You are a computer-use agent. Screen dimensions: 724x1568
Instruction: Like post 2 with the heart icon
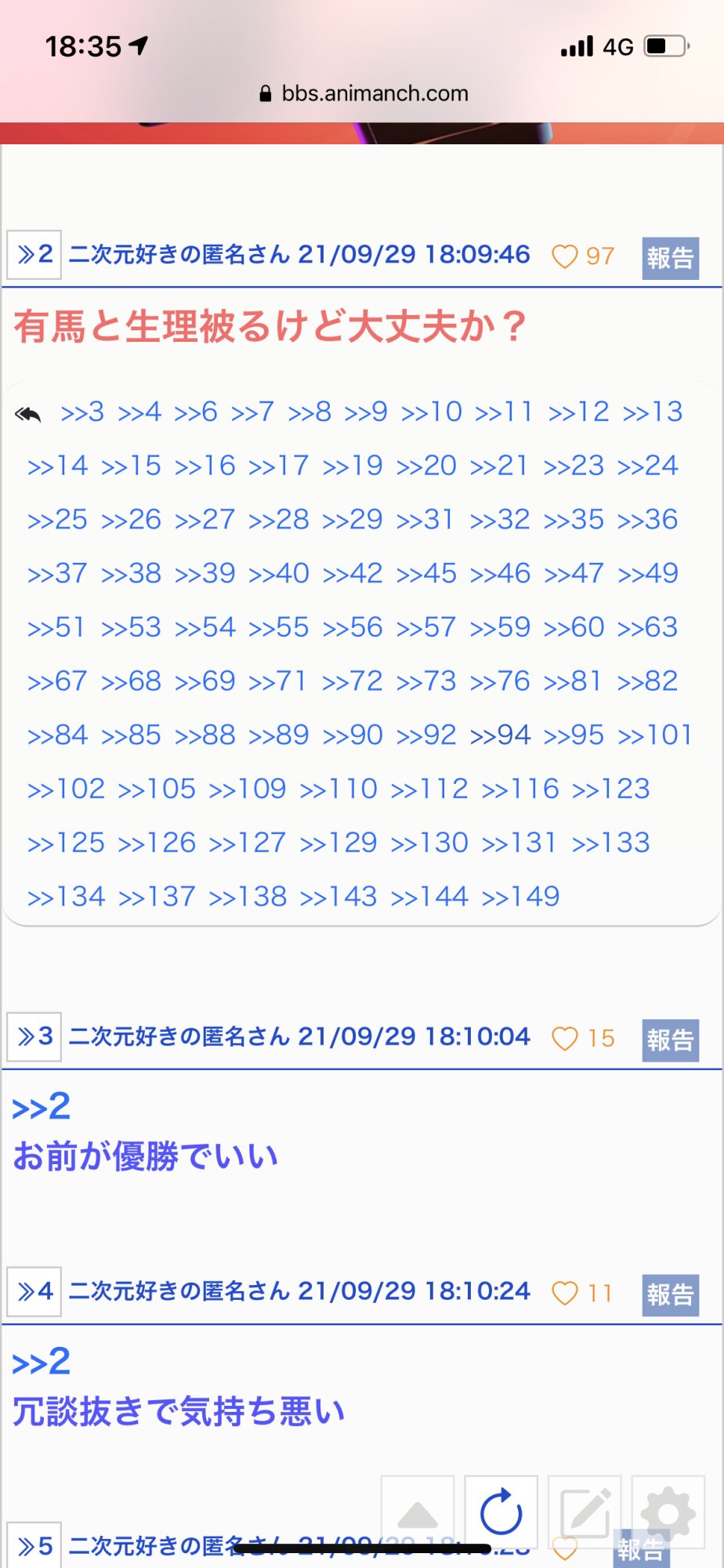pos(565,256)
